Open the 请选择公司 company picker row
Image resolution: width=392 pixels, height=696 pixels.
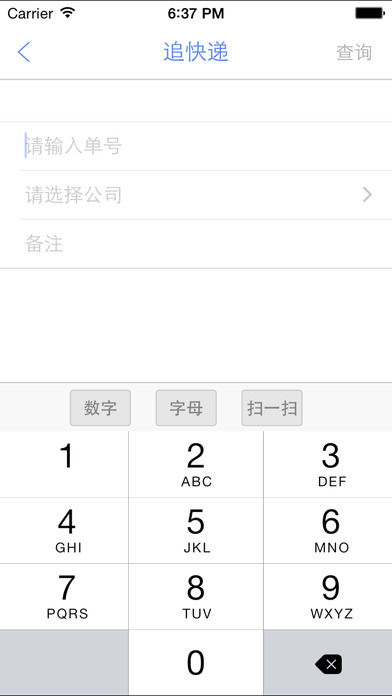pos(196,195)
